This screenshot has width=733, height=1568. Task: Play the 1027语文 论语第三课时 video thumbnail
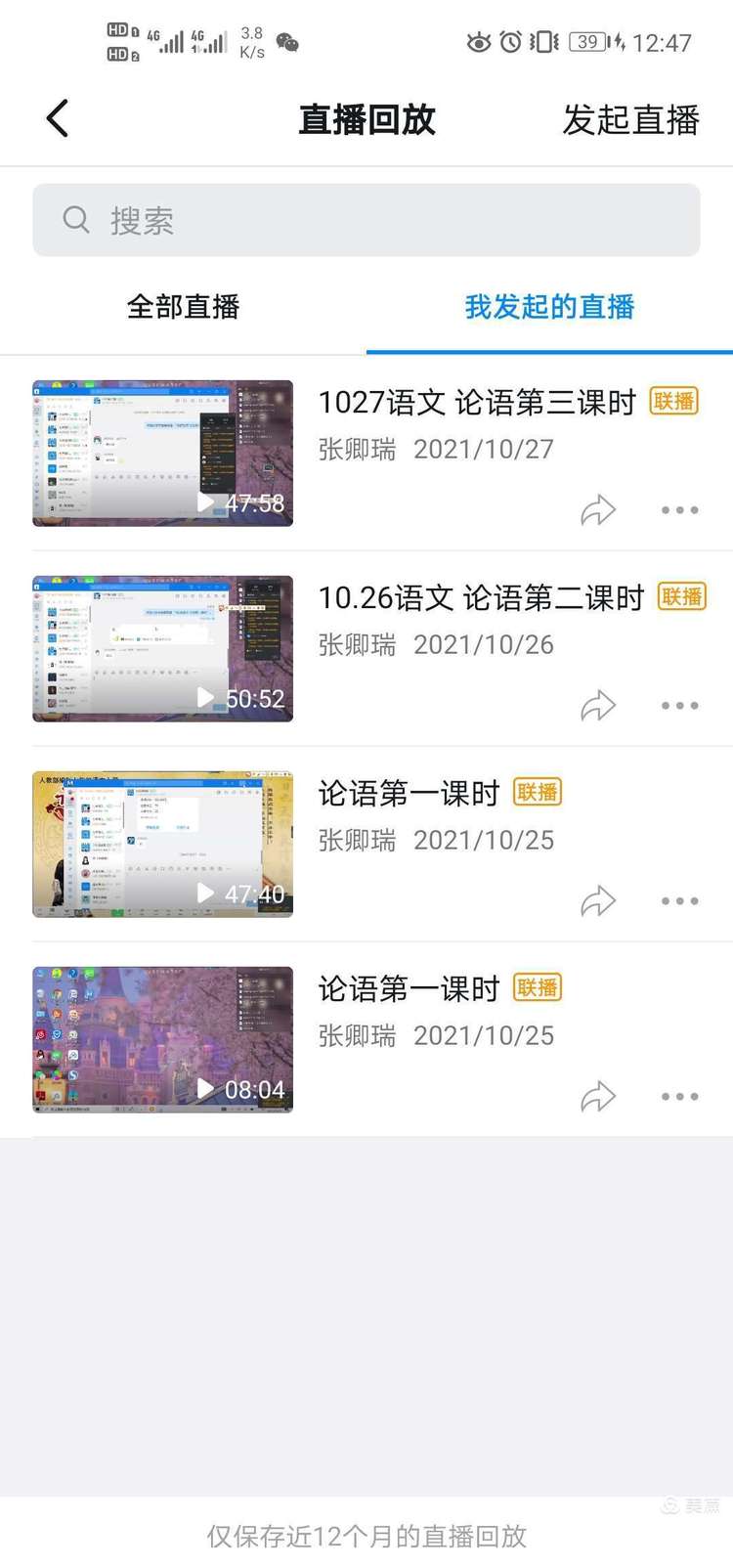coord(162,453)
